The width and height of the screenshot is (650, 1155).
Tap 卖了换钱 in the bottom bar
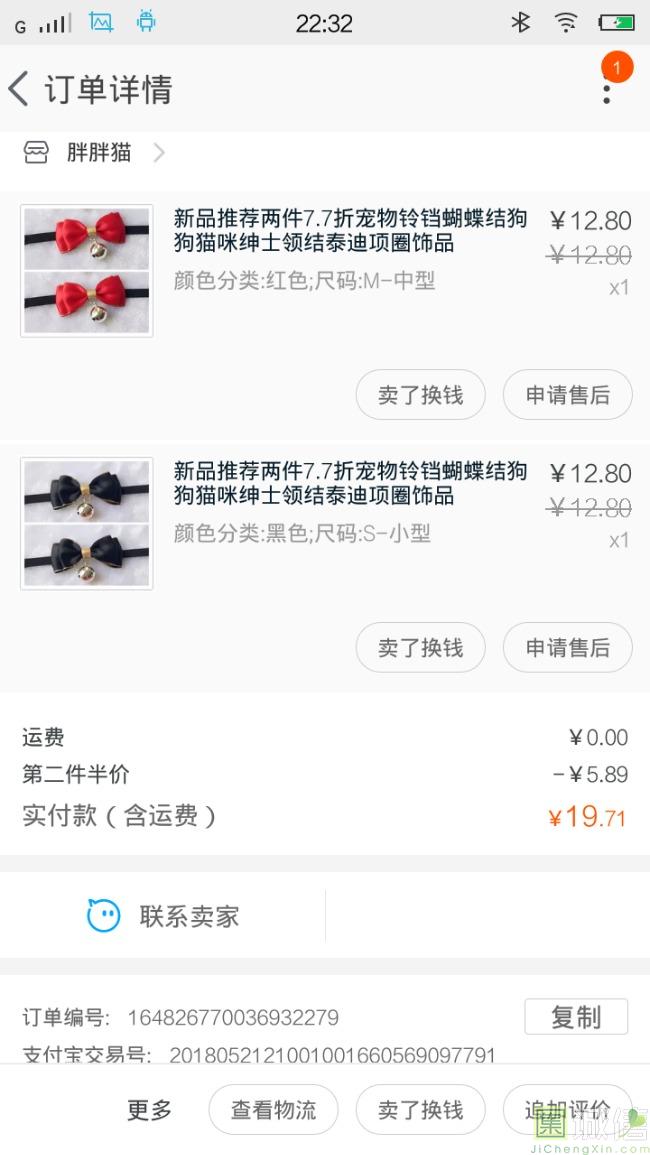click(420, 1110)
